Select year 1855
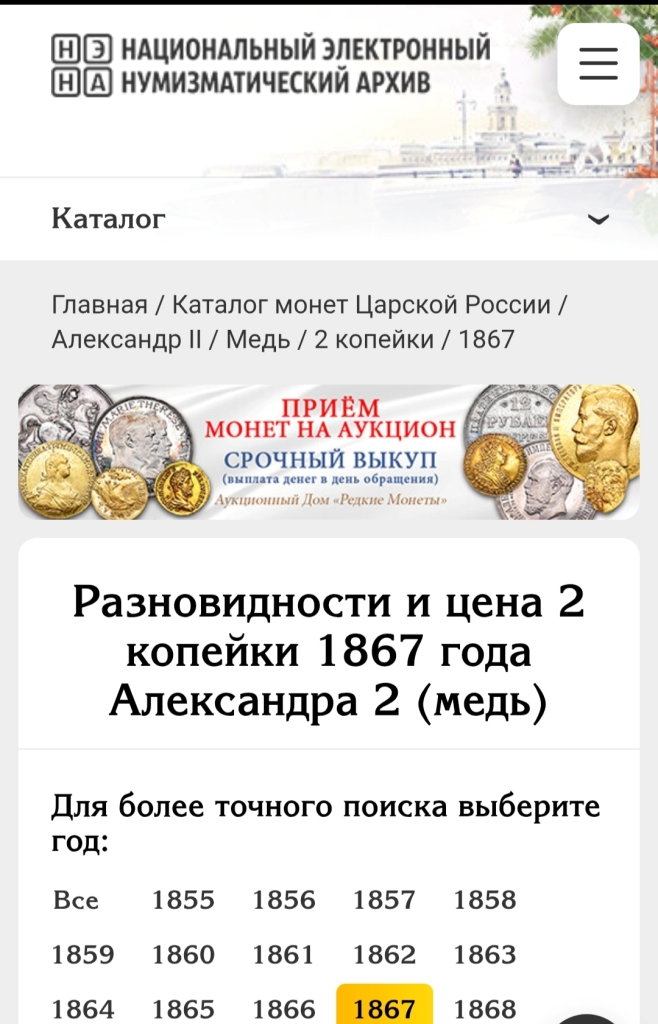658x1024 pixels. tap(183, 900)
